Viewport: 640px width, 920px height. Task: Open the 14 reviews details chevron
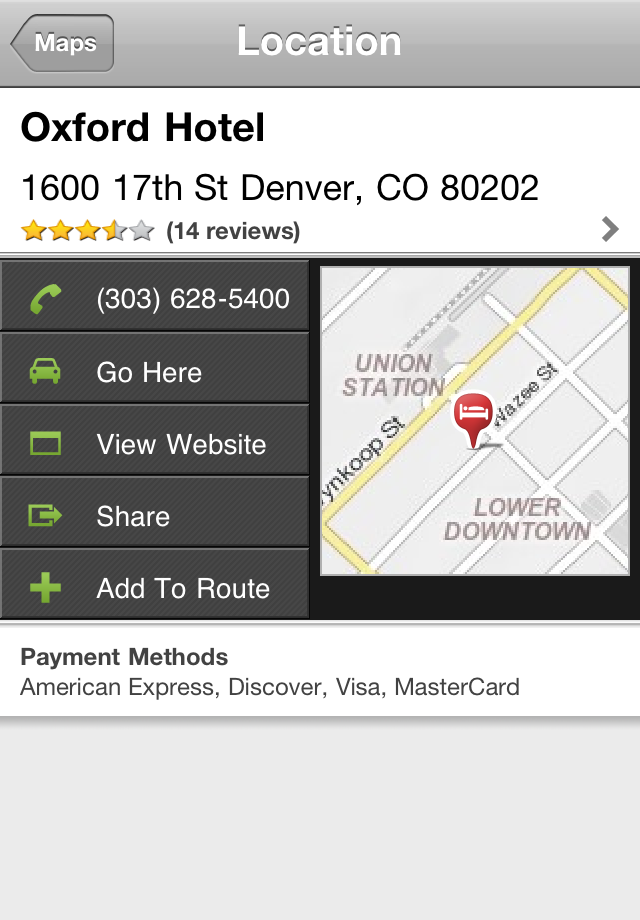[x=610, y=230]
